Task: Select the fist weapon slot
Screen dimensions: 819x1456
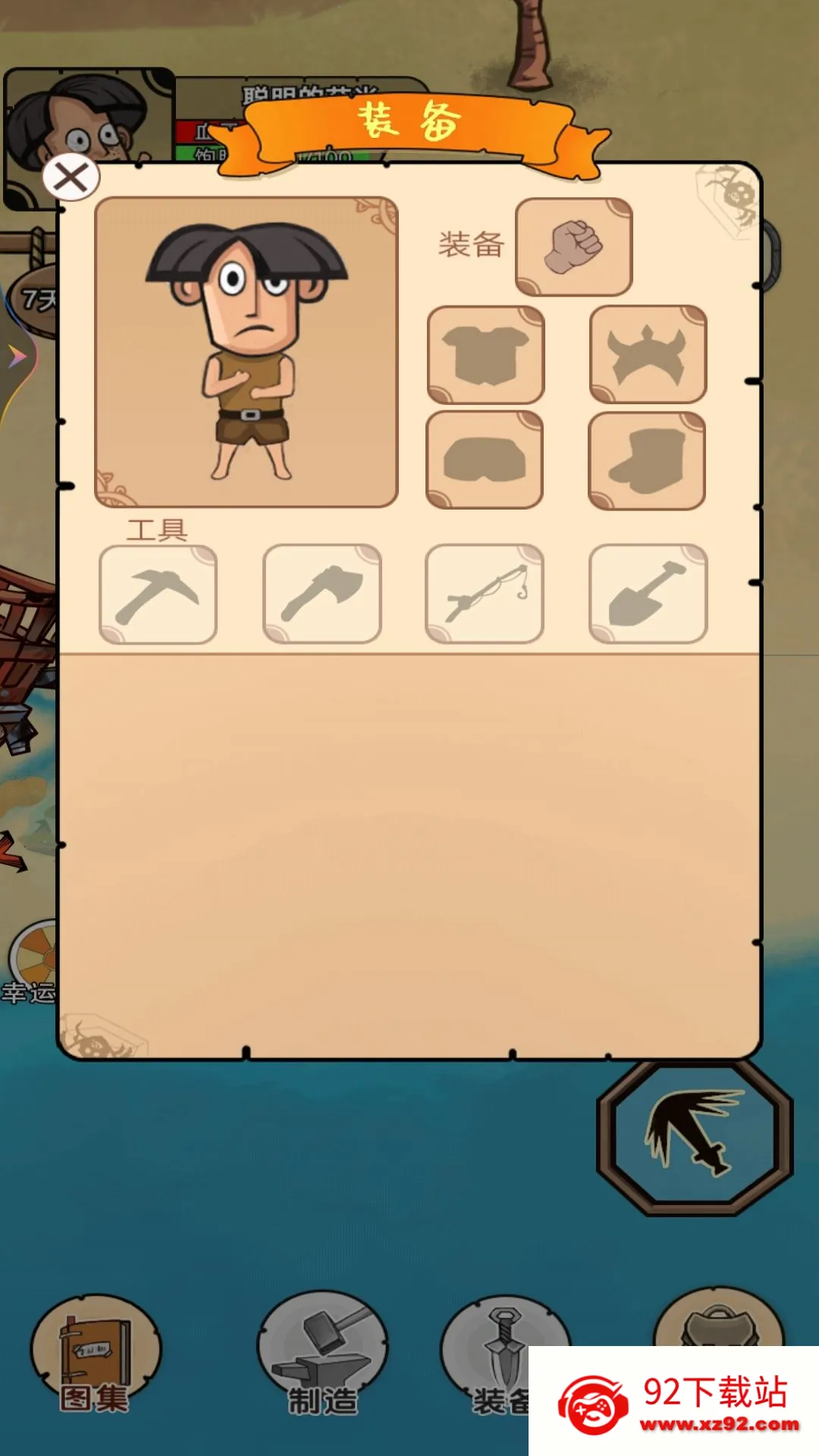Action: click(x=573, y=246)
